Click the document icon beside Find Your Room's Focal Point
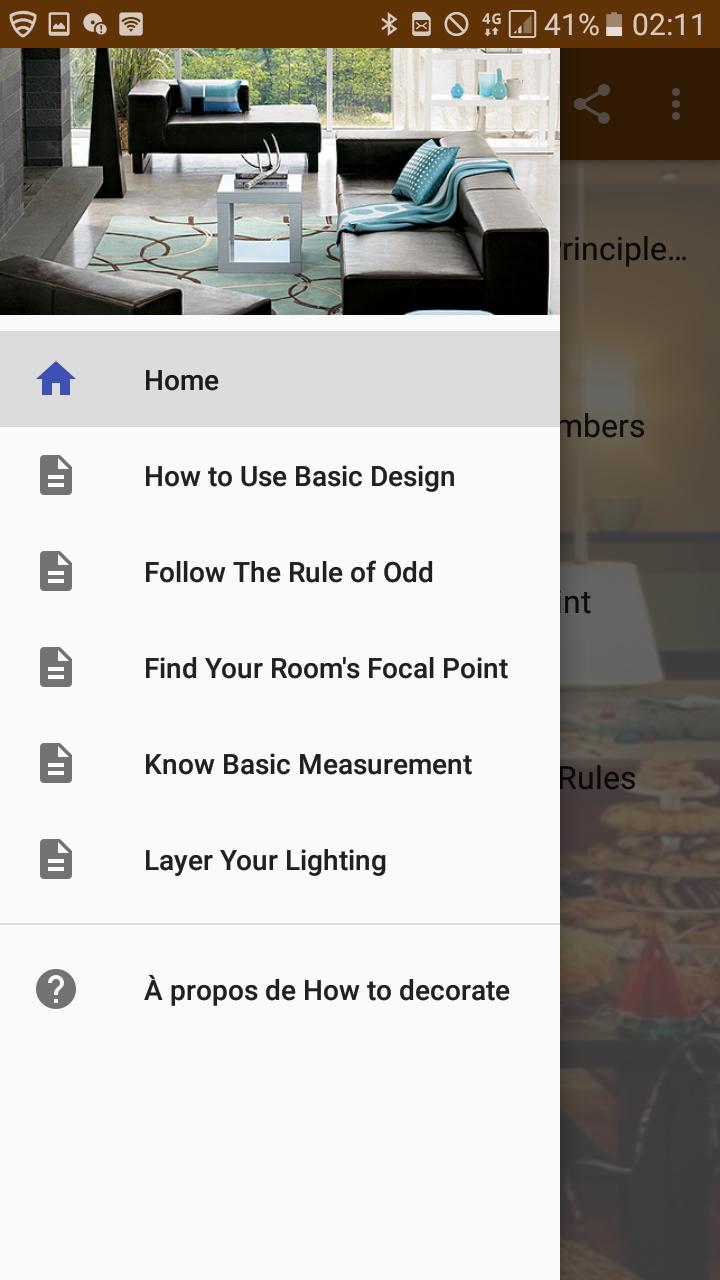 (57, 667)
